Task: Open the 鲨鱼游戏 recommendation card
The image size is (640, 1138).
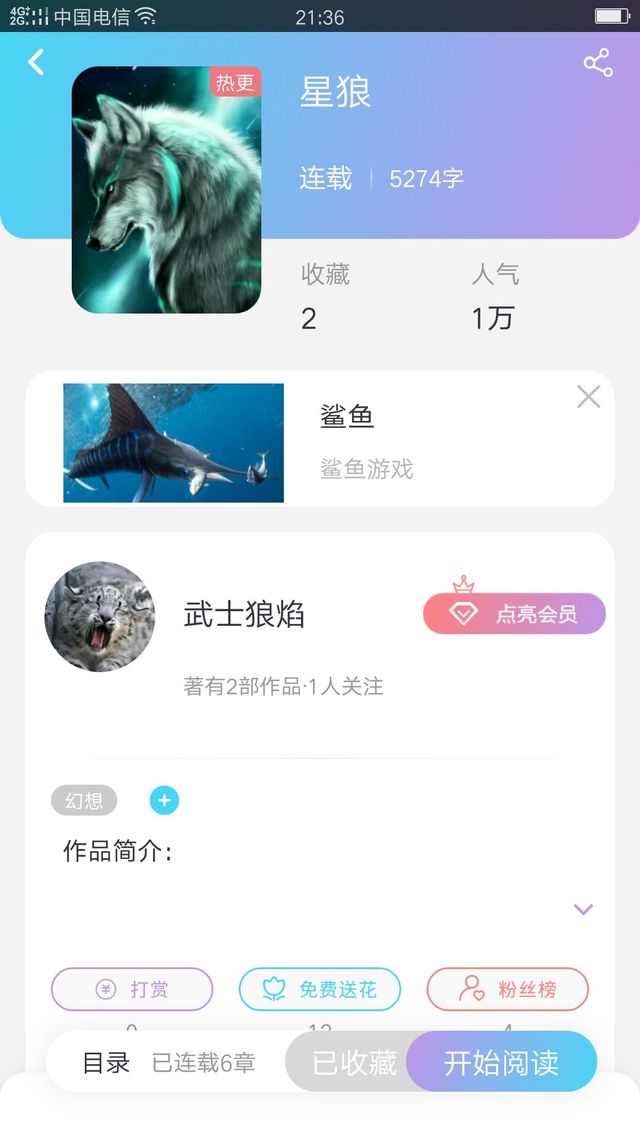Action: pyautogui.click(x=319, y=439)
